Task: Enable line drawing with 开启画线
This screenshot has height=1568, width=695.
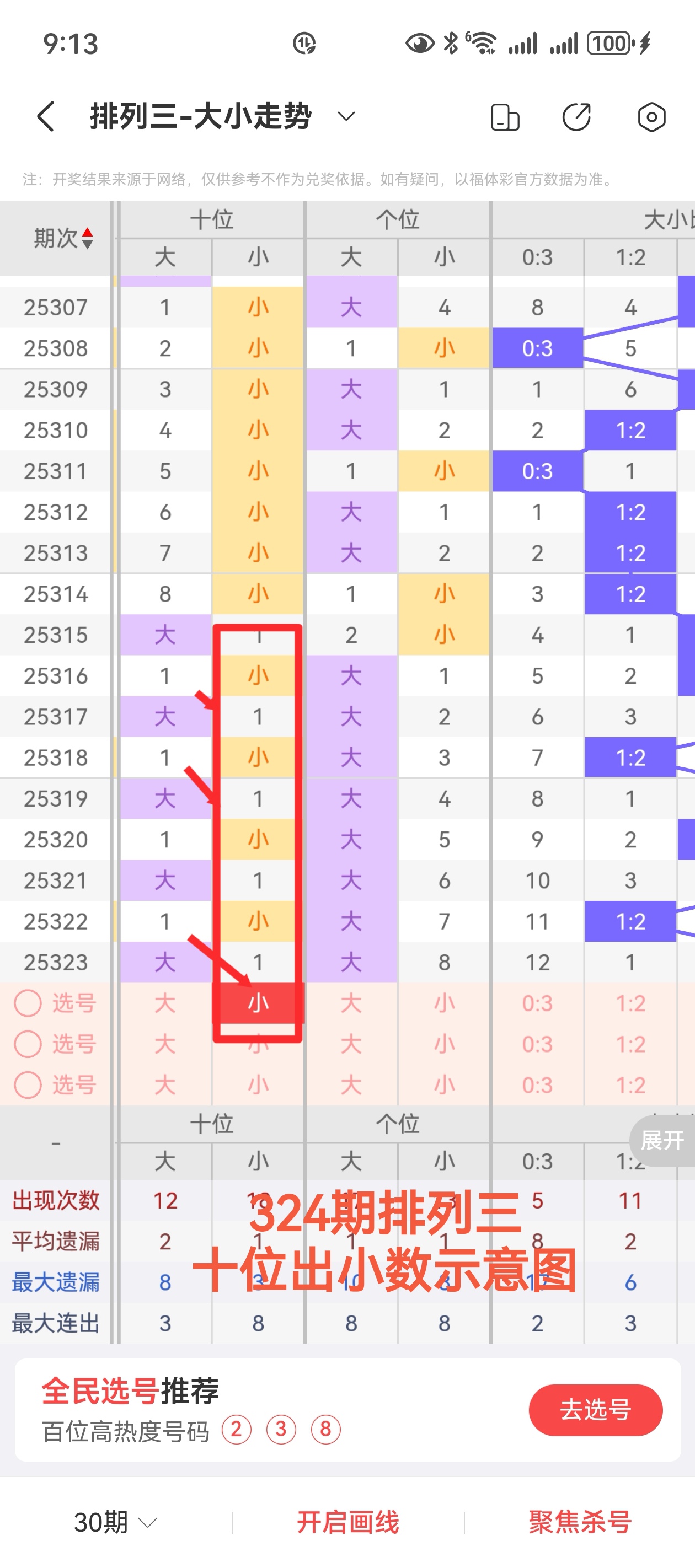Action: [x=348, y=1522]
